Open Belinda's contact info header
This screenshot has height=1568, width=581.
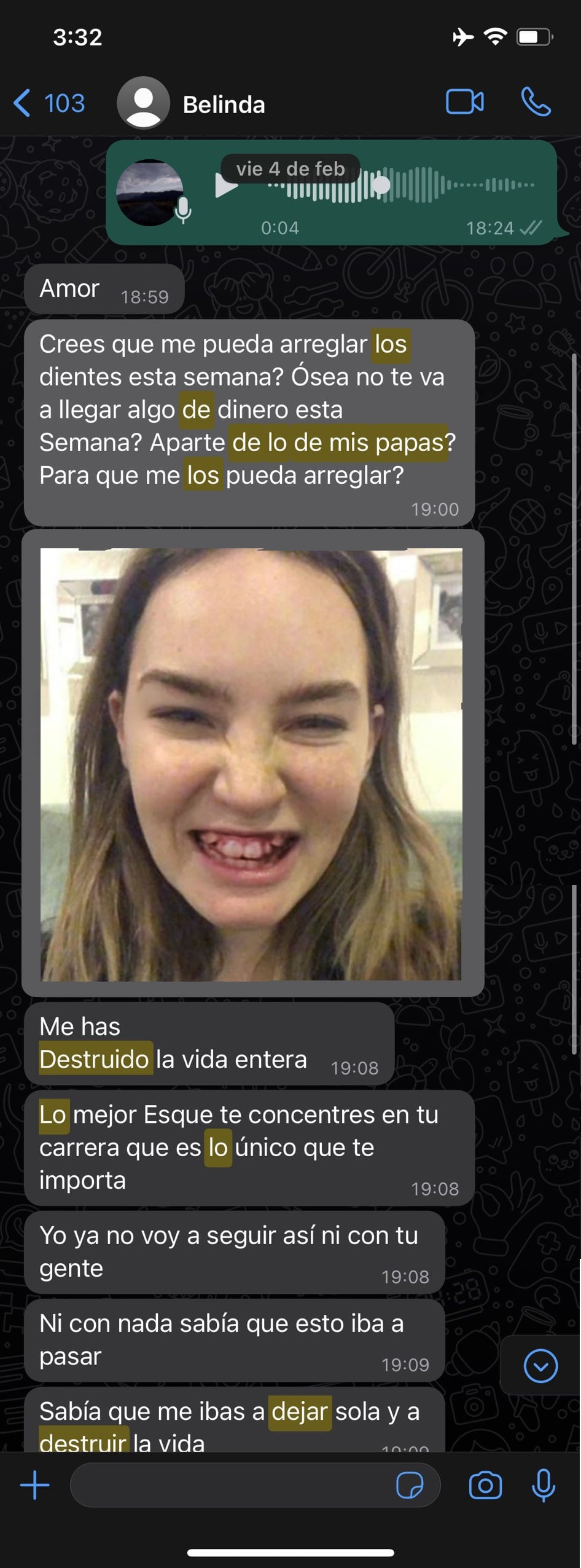click(224, 104)
